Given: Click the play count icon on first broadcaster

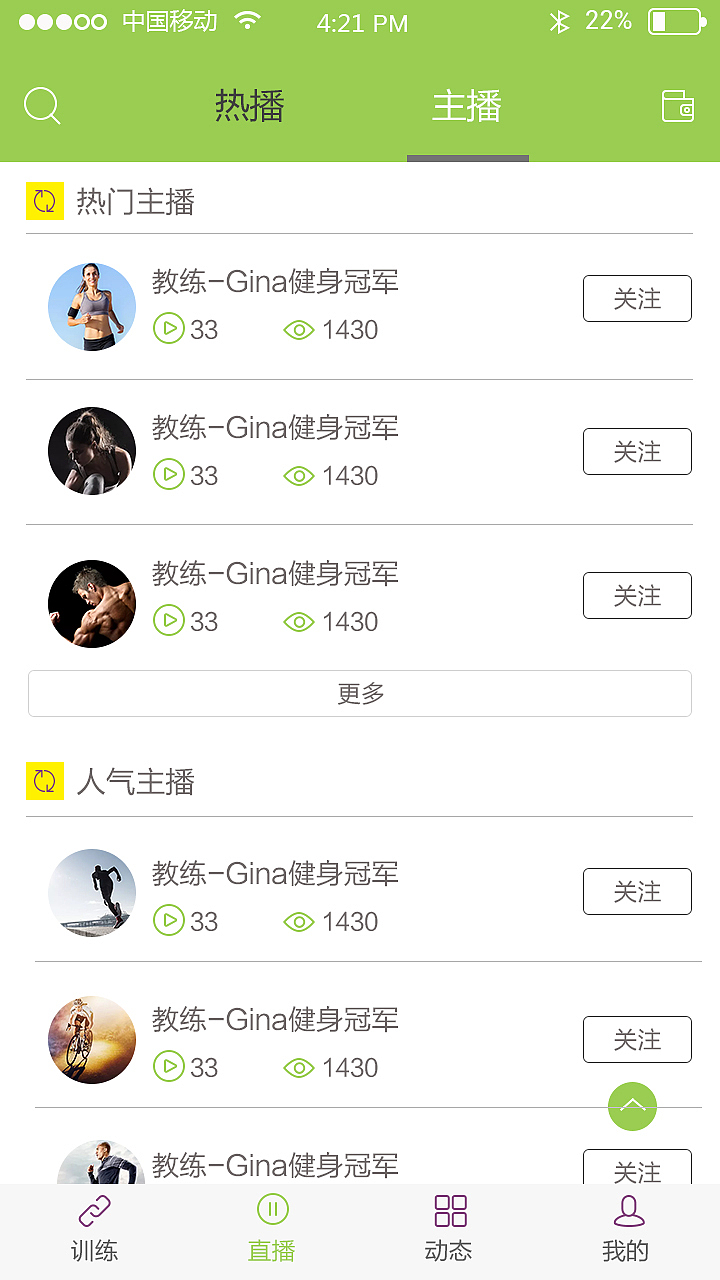Looking at the screenshot, I should 171,329.
